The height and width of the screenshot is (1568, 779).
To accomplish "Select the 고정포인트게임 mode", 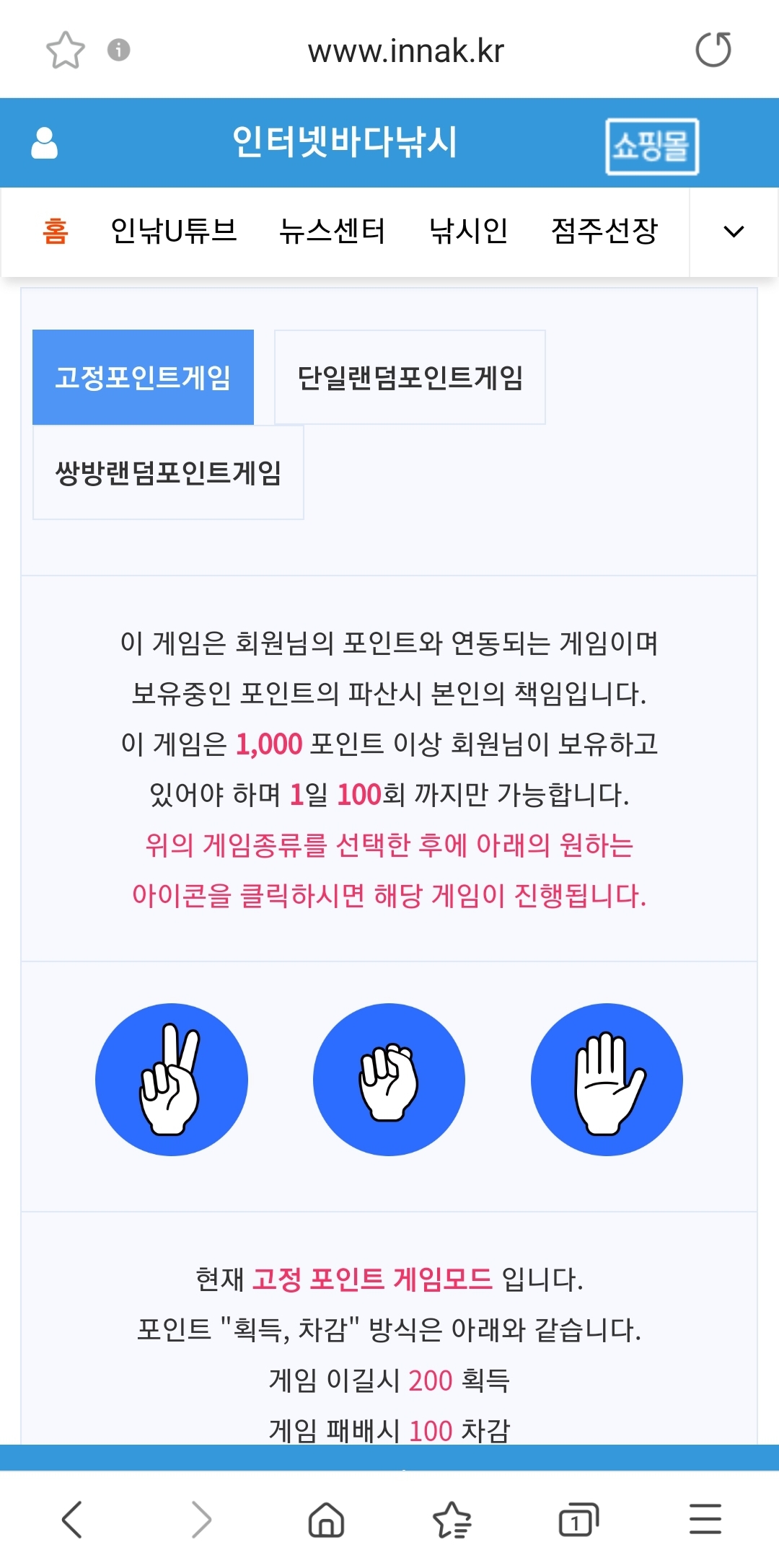I will pos(143,377).
